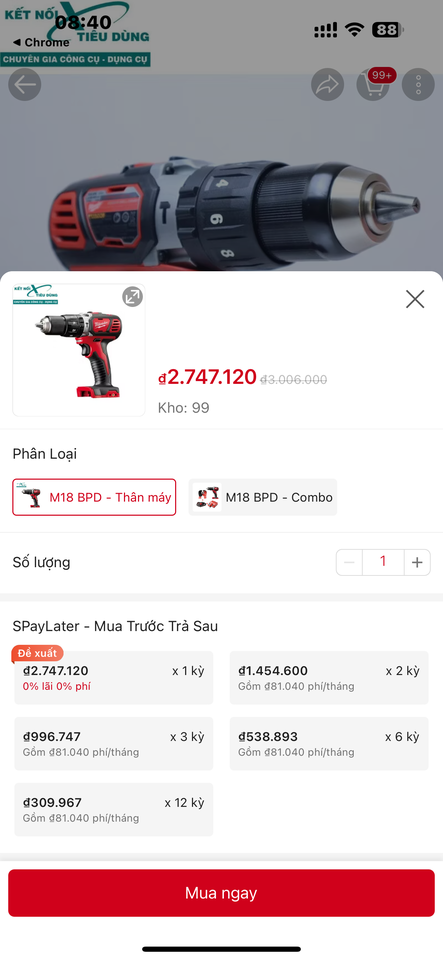Return to Chrome via status bar link
The height and width of the screenshot is (960, 443).
(42, 42)
